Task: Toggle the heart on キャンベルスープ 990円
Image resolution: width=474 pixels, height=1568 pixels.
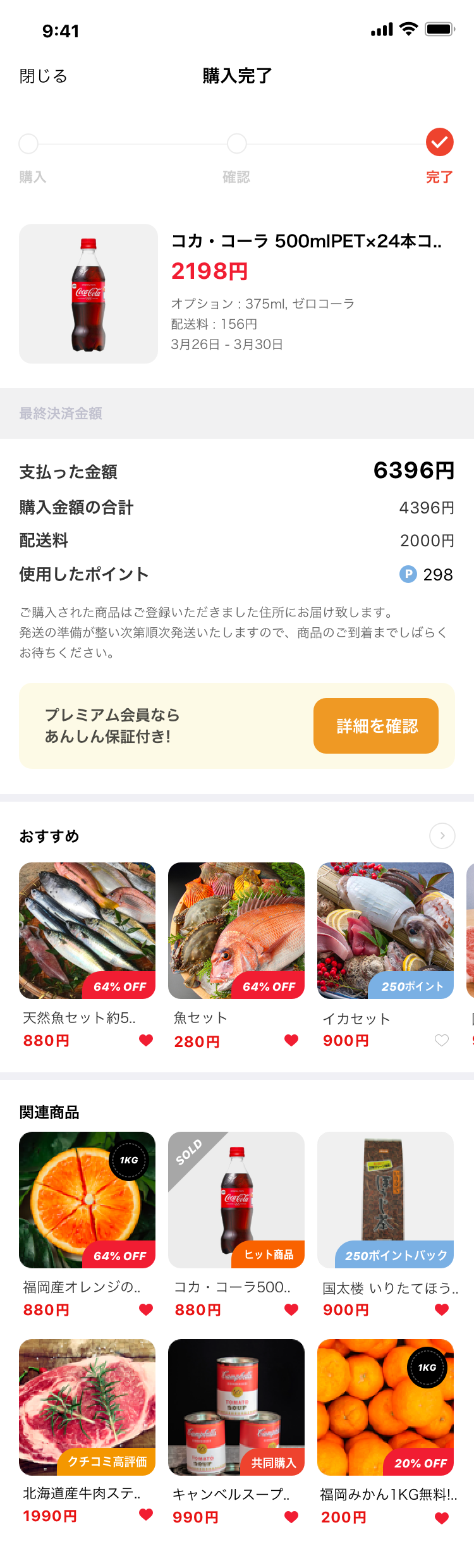Action: tap(291, 1517)
